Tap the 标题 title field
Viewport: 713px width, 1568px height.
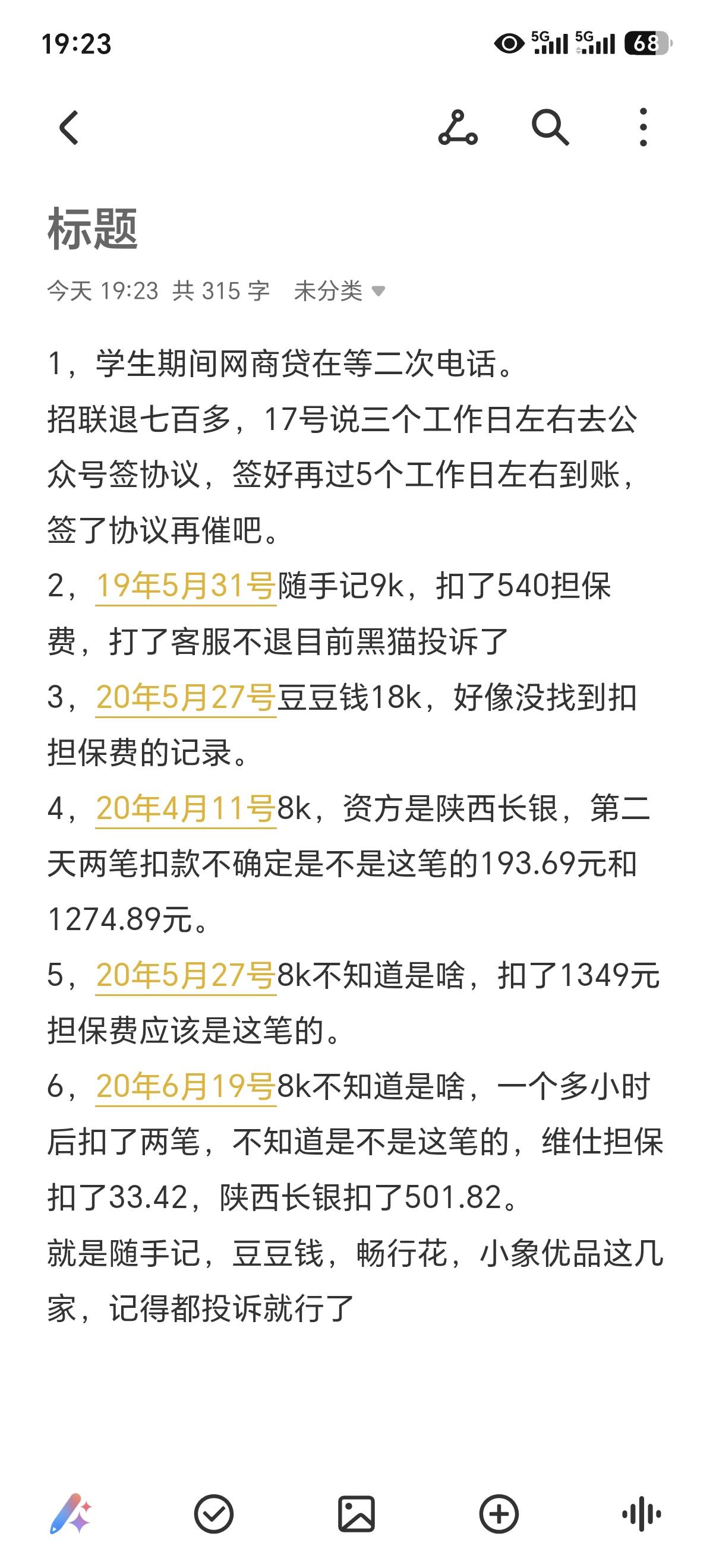tap(93, 229)
